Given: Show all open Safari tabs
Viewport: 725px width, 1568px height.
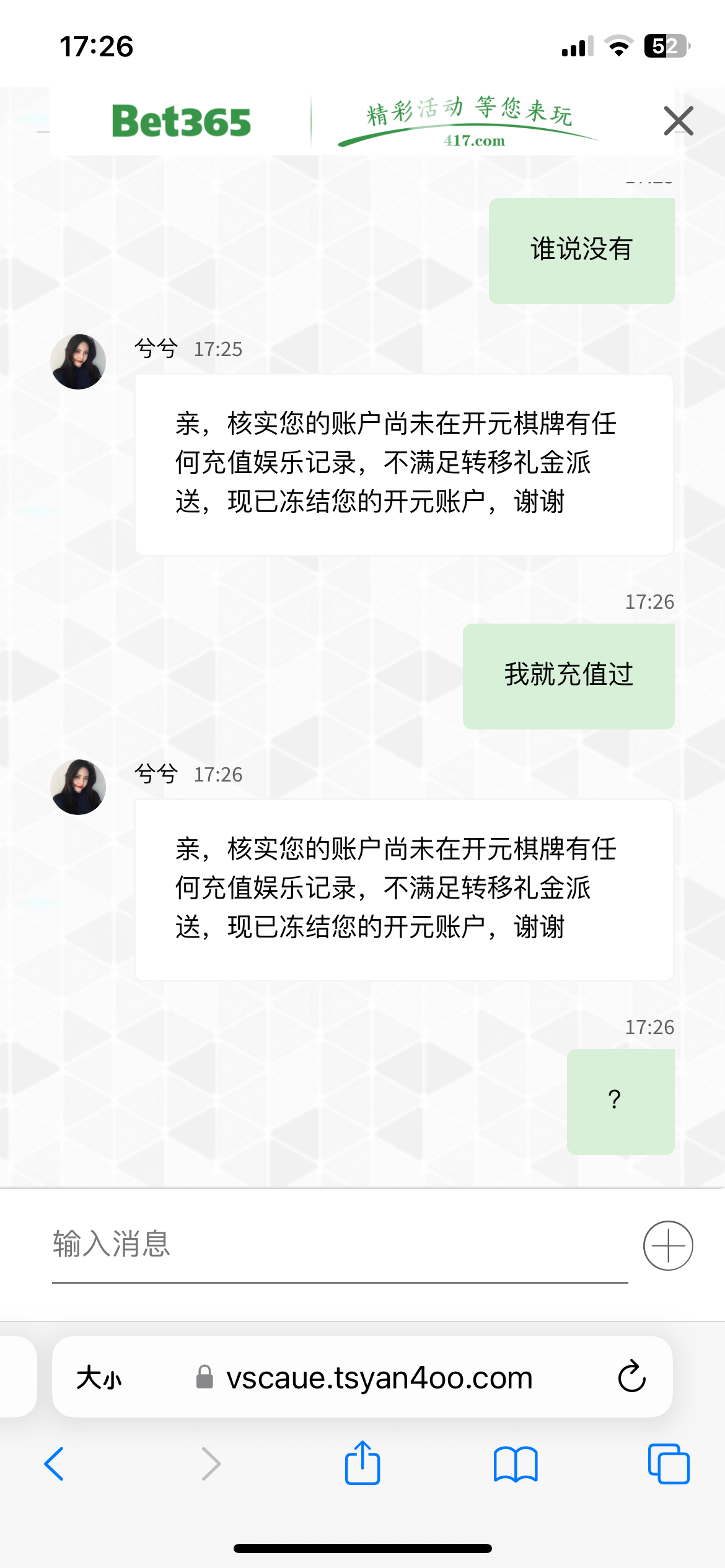Looking at the screenshot, I should (668, 1464).
